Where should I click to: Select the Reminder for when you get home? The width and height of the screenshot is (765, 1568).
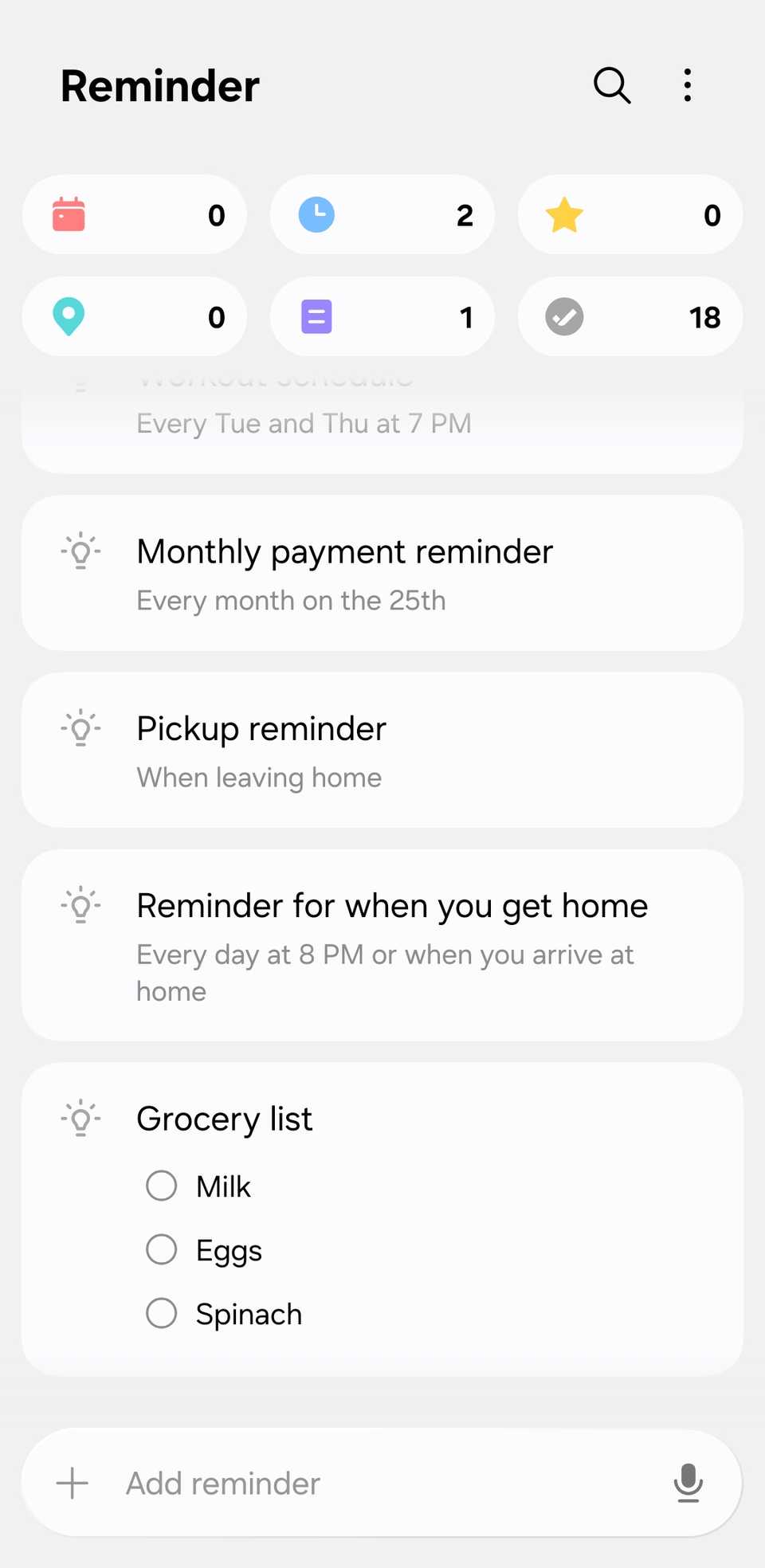click(x=382, y=944)
